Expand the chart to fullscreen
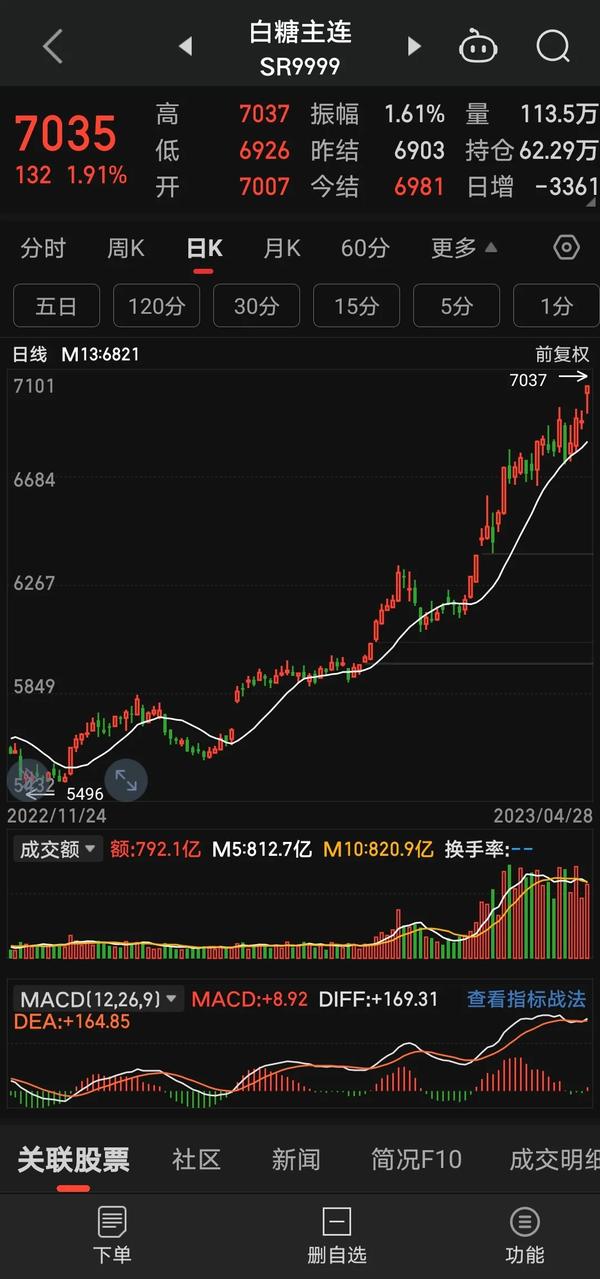The height and width of the screenshot is (1279, 600). pyautogui.click(x=126, y=780)
